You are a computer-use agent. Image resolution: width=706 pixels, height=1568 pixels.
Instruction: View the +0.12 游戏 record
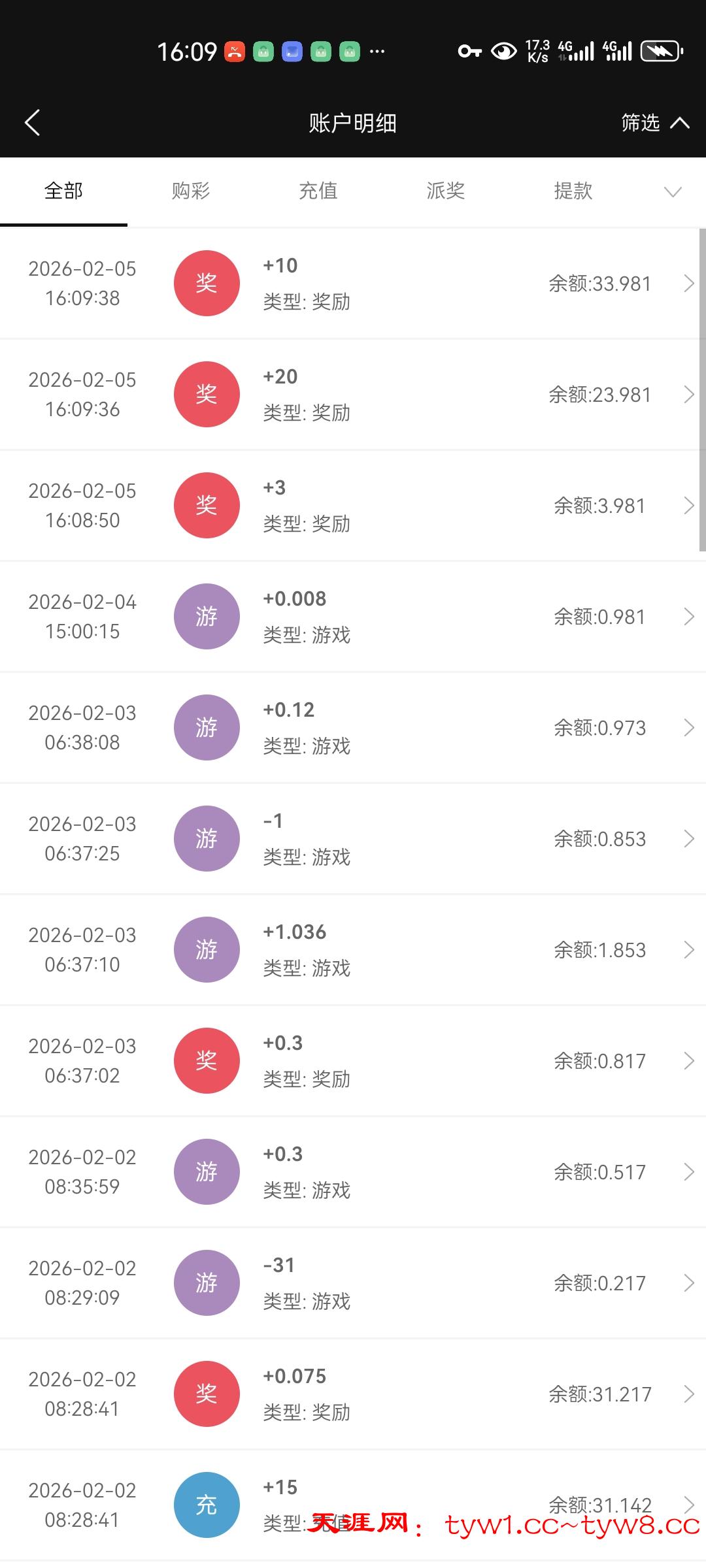[x=353, y=728]
